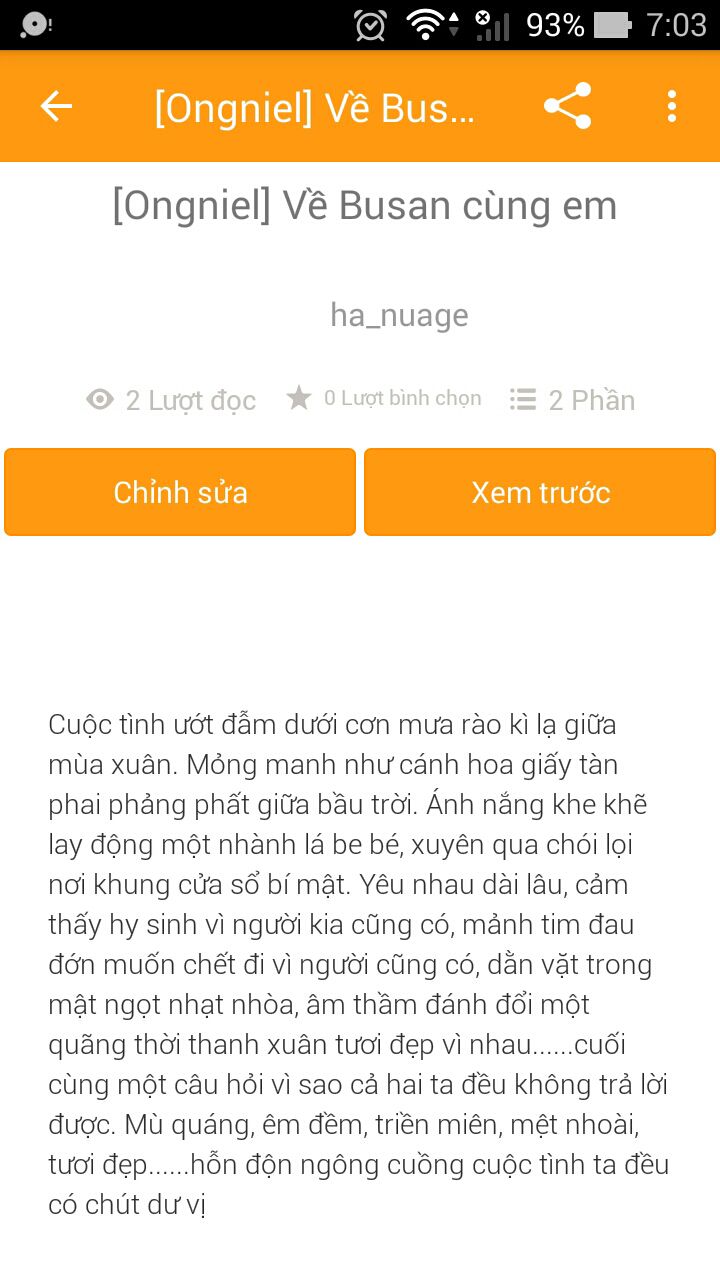View the 2 Phần parts list
This screenshot has width=720, height=1280.
573,400
